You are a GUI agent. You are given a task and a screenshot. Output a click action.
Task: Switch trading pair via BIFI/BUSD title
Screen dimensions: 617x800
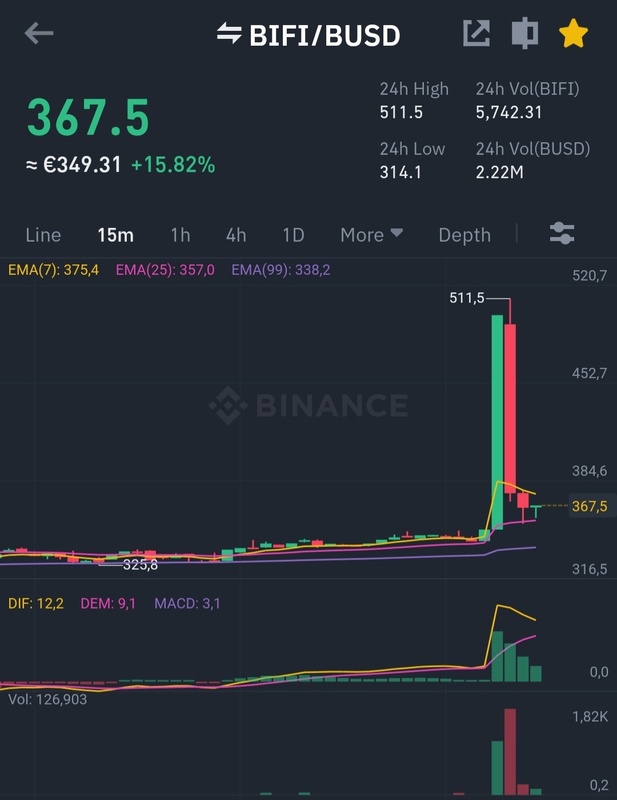point(309,35)
